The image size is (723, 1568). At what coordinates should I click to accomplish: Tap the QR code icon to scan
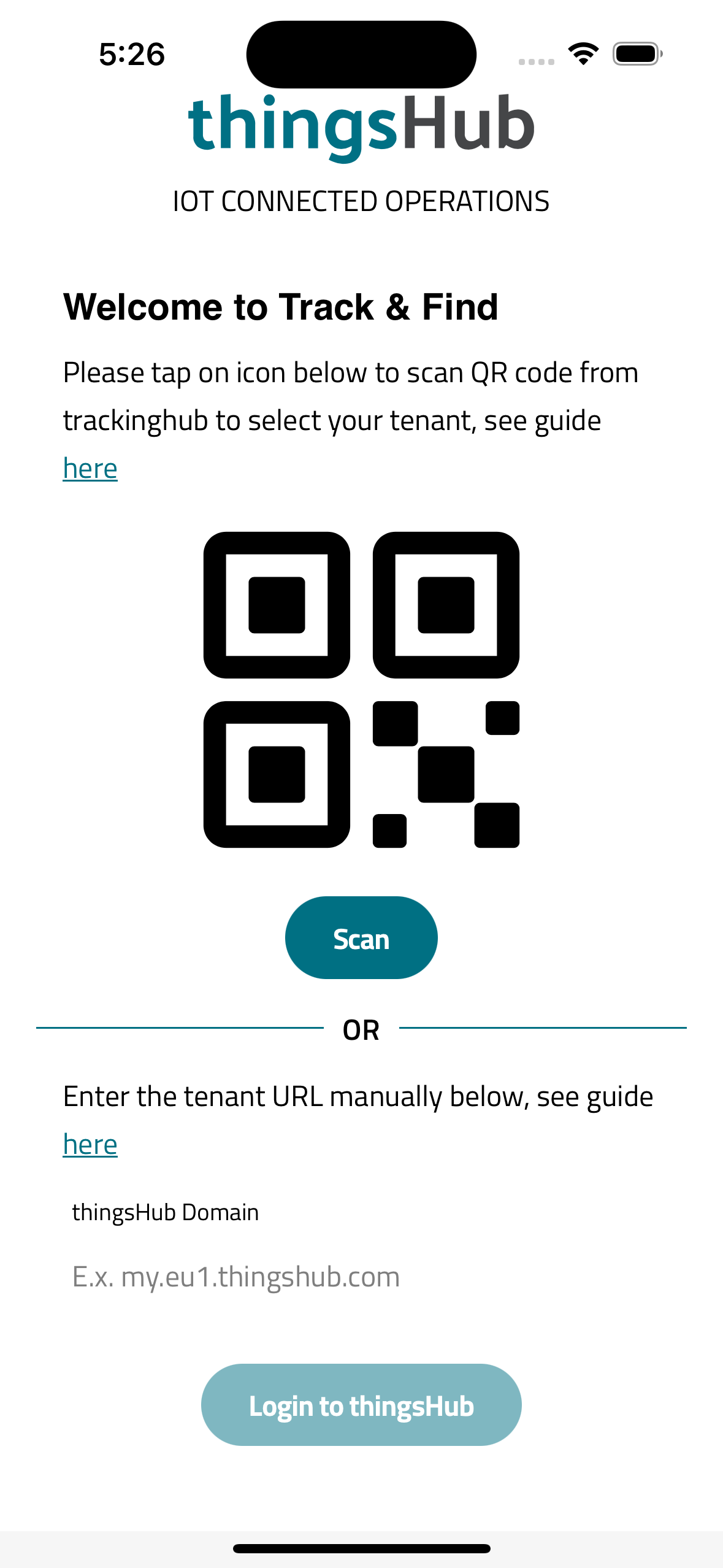point(361,690)
